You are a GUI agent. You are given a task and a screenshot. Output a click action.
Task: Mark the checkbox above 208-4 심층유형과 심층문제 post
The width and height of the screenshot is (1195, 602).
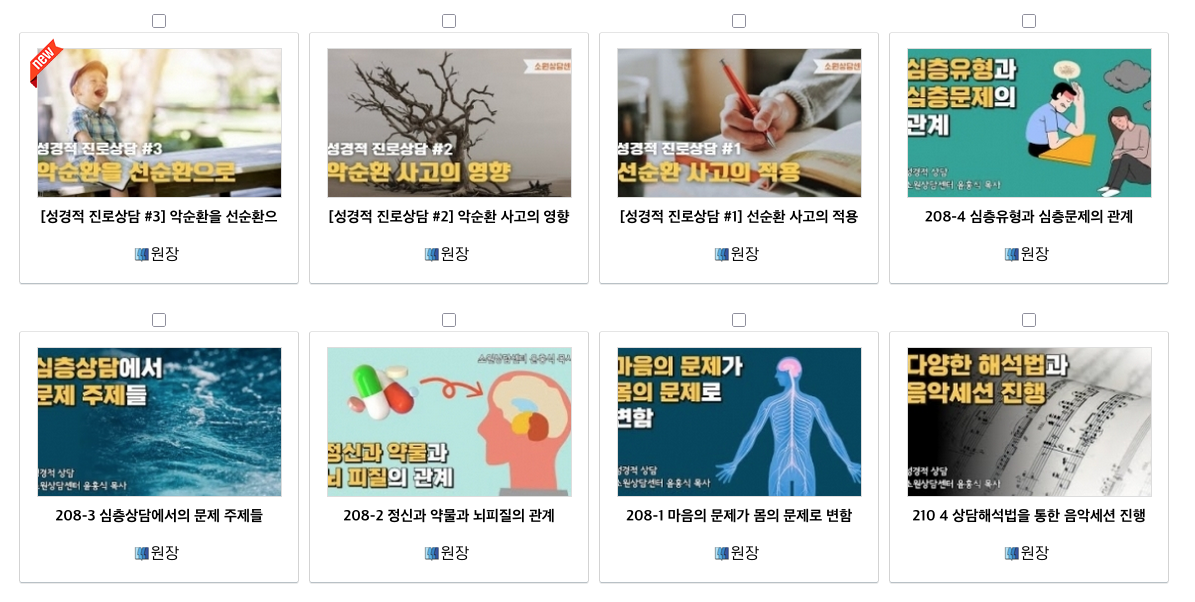point(1029,21)
